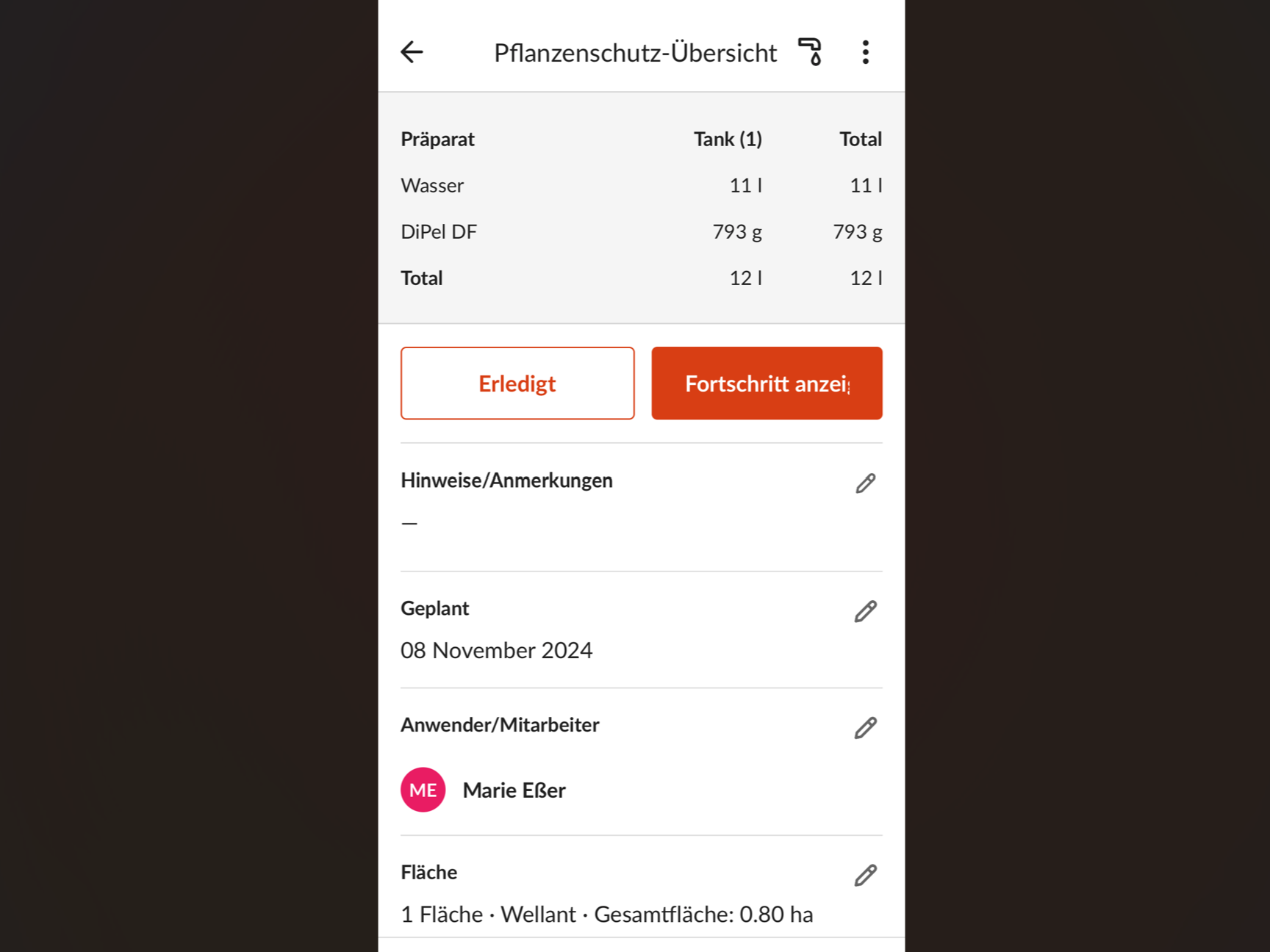Edit Anwender/Mitarbeiter assignment
Viewport: 1270px width, 952px height.
click(x=865, y=728)
